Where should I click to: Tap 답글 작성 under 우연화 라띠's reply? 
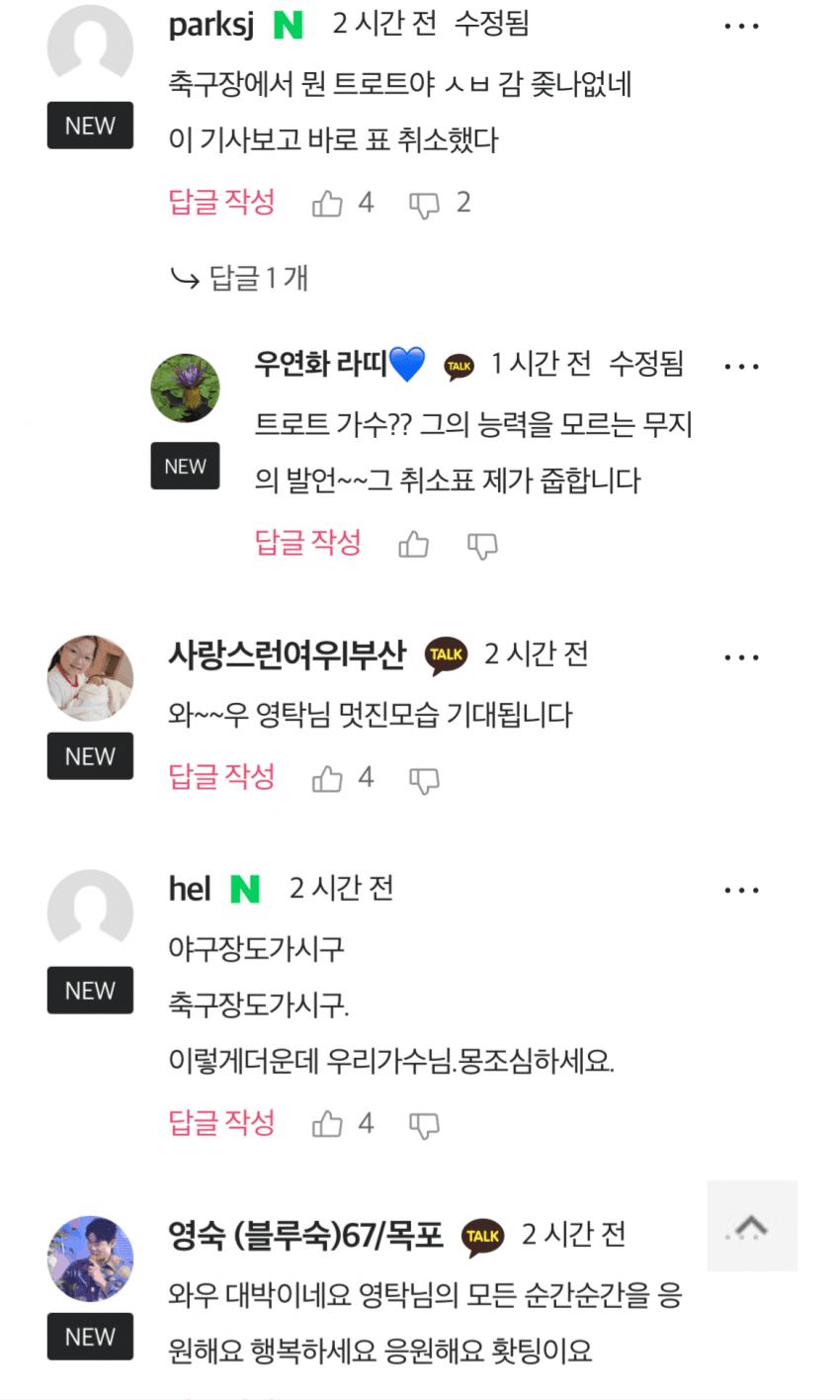(x=308, y=543)
